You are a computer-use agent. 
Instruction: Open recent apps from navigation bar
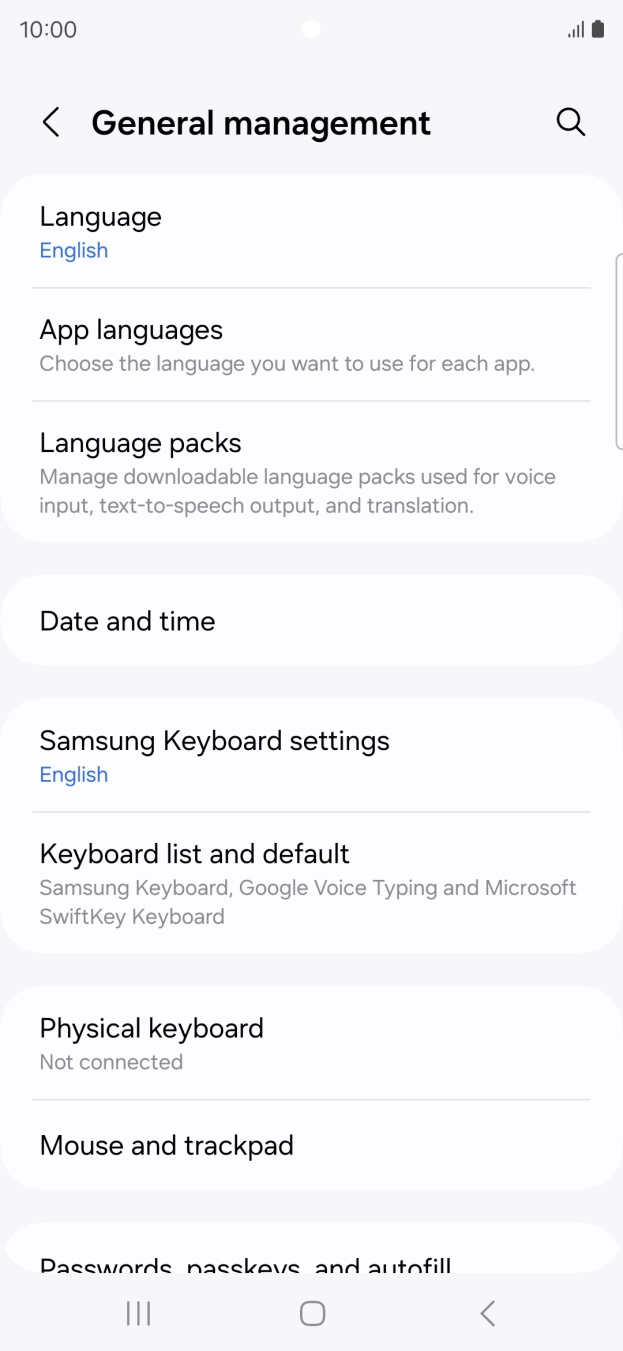tap(138, 1313)
